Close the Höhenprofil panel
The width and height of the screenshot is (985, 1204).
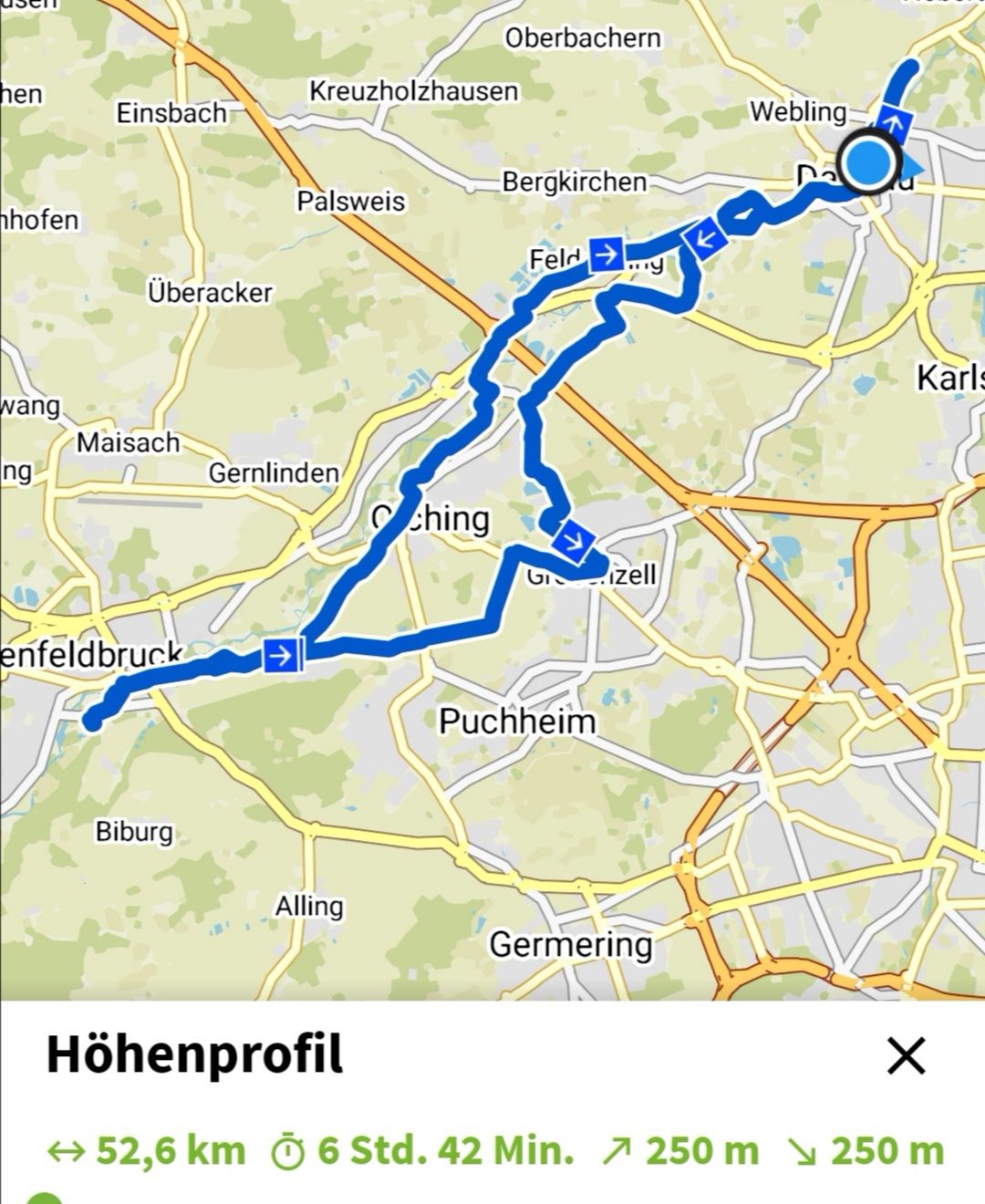pyautogui.click(x=907, y=1056)
